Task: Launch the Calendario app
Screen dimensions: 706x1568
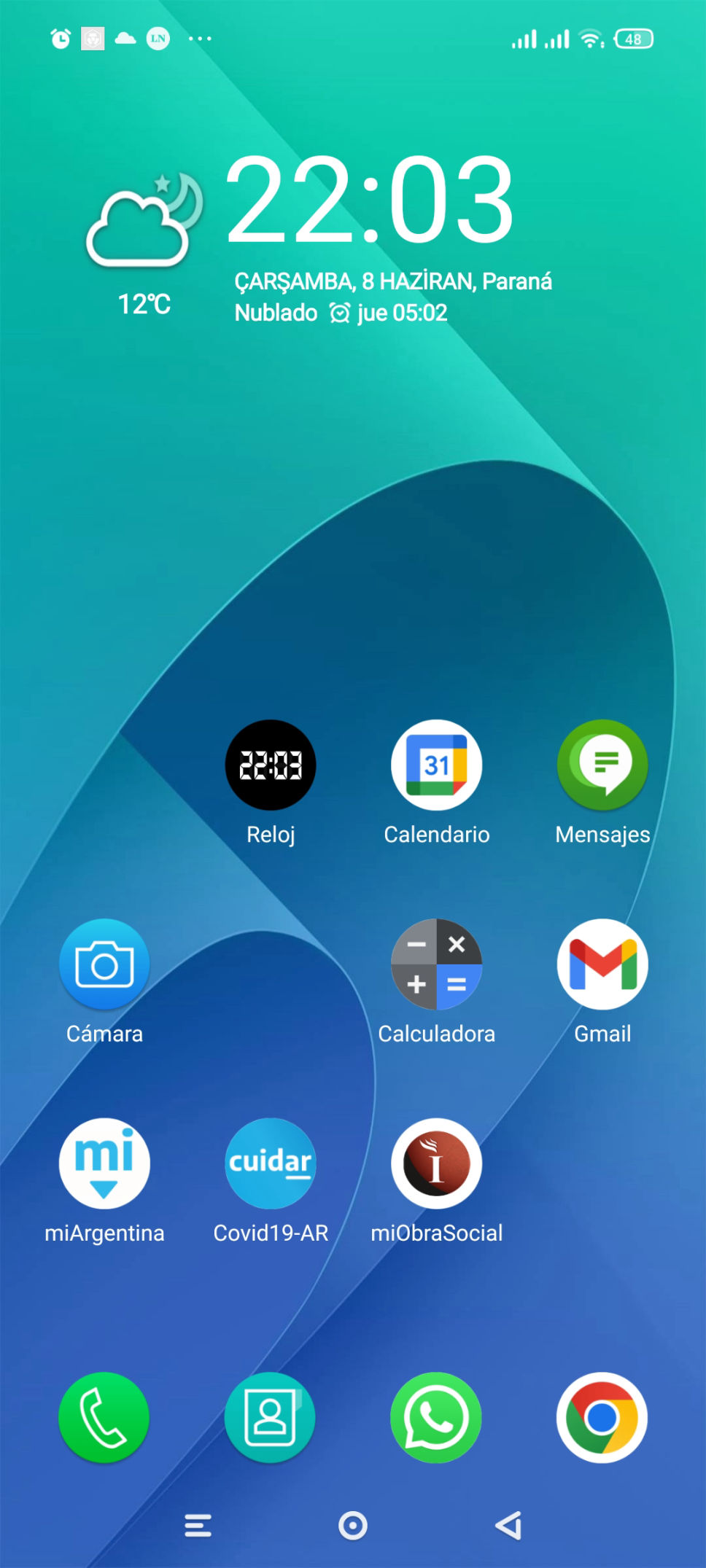Action: click(x=436, y=765)
